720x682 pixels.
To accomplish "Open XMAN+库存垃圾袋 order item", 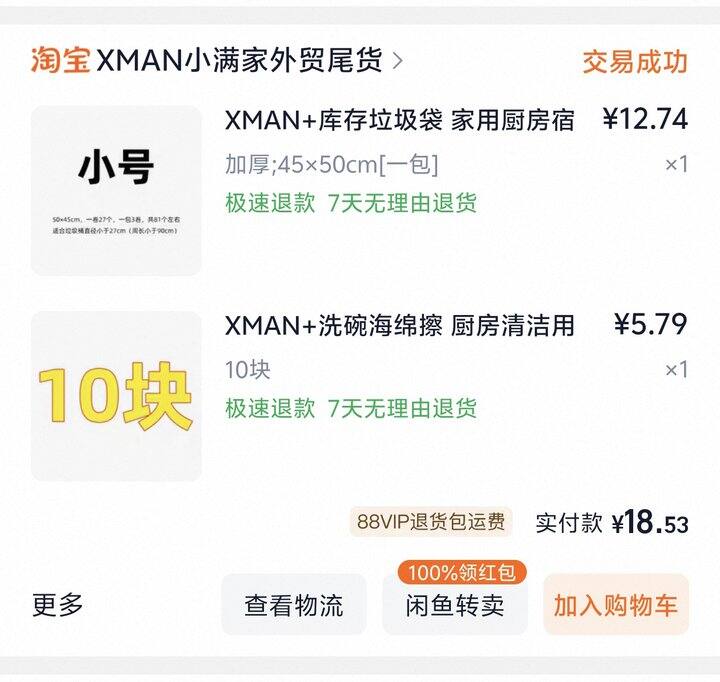I will (x=400, y=121).
